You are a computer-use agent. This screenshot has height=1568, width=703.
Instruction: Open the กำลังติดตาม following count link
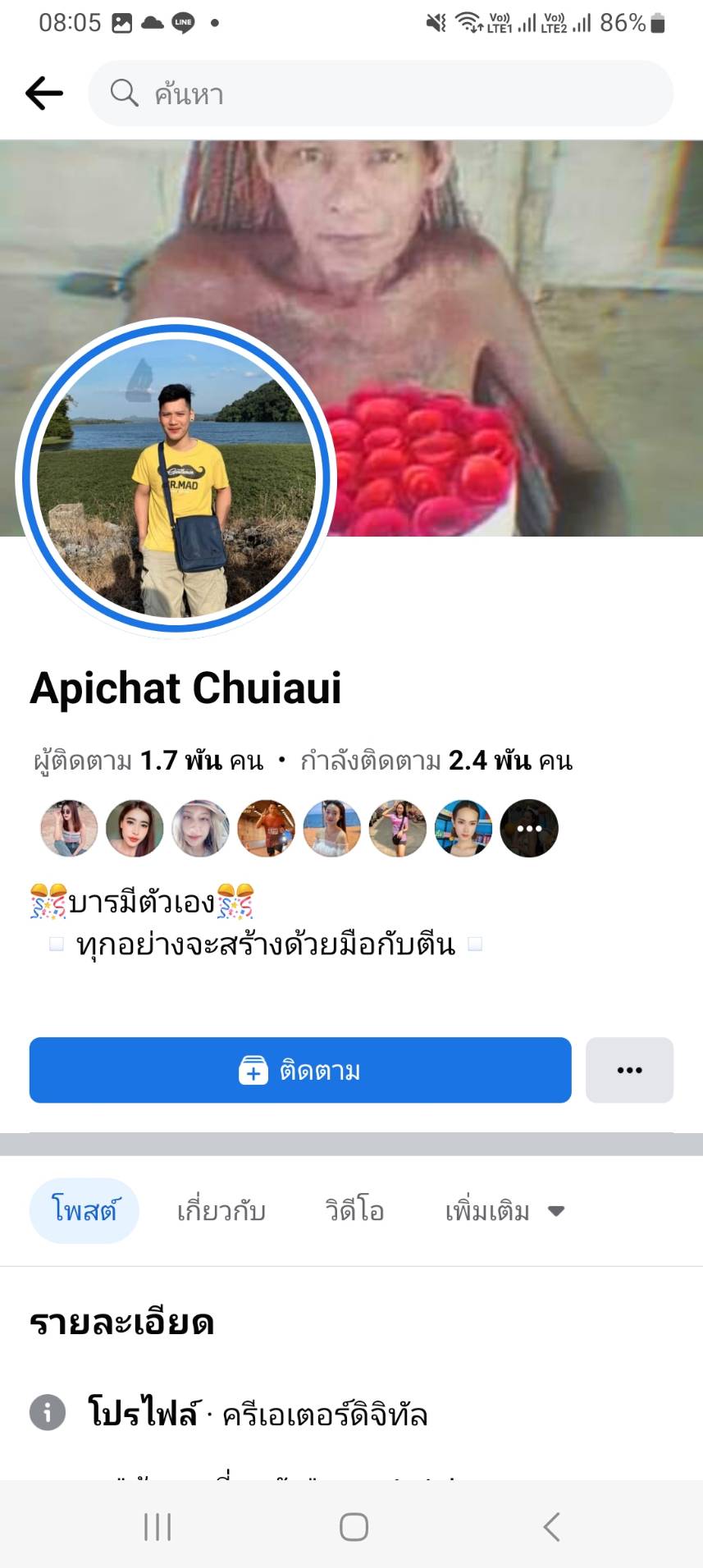pyautogui.click(x=436, y=761)
